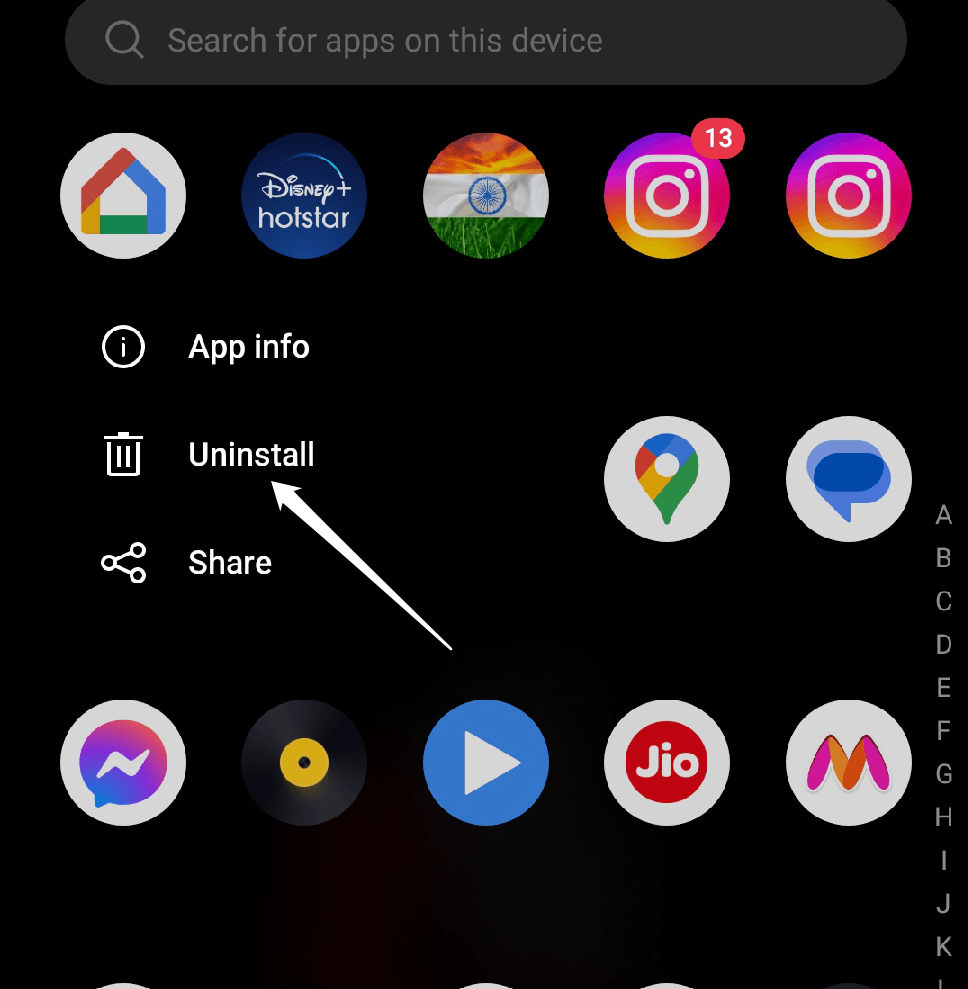Open the app search field
The height and width of the screenshot is (989, 968).
485,41
